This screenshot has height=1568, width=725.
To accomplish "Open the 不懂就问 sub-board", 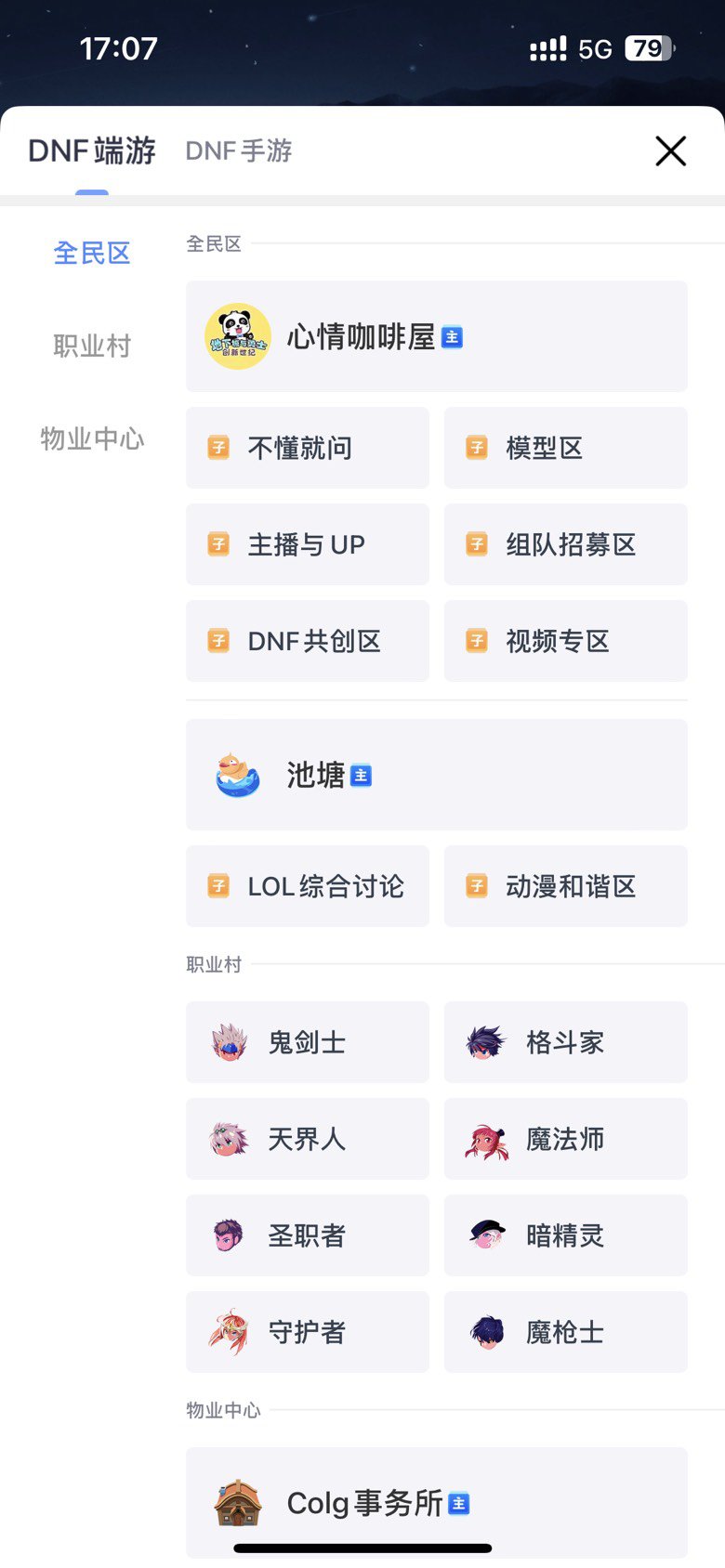I will click(308, 448).
